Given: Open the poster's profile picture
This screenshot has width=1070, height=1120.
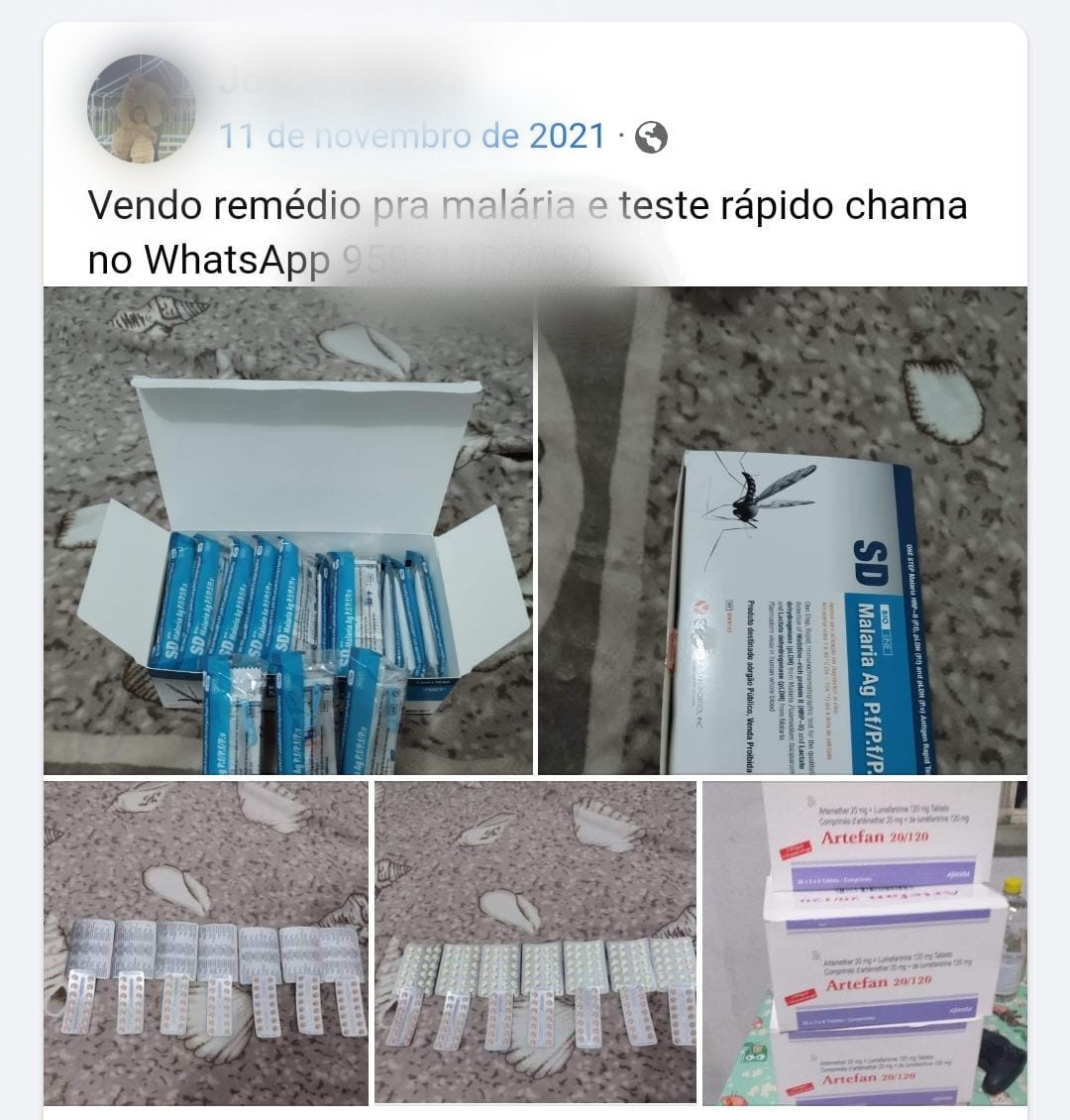Looking at the screenshot, I should 141,109.
